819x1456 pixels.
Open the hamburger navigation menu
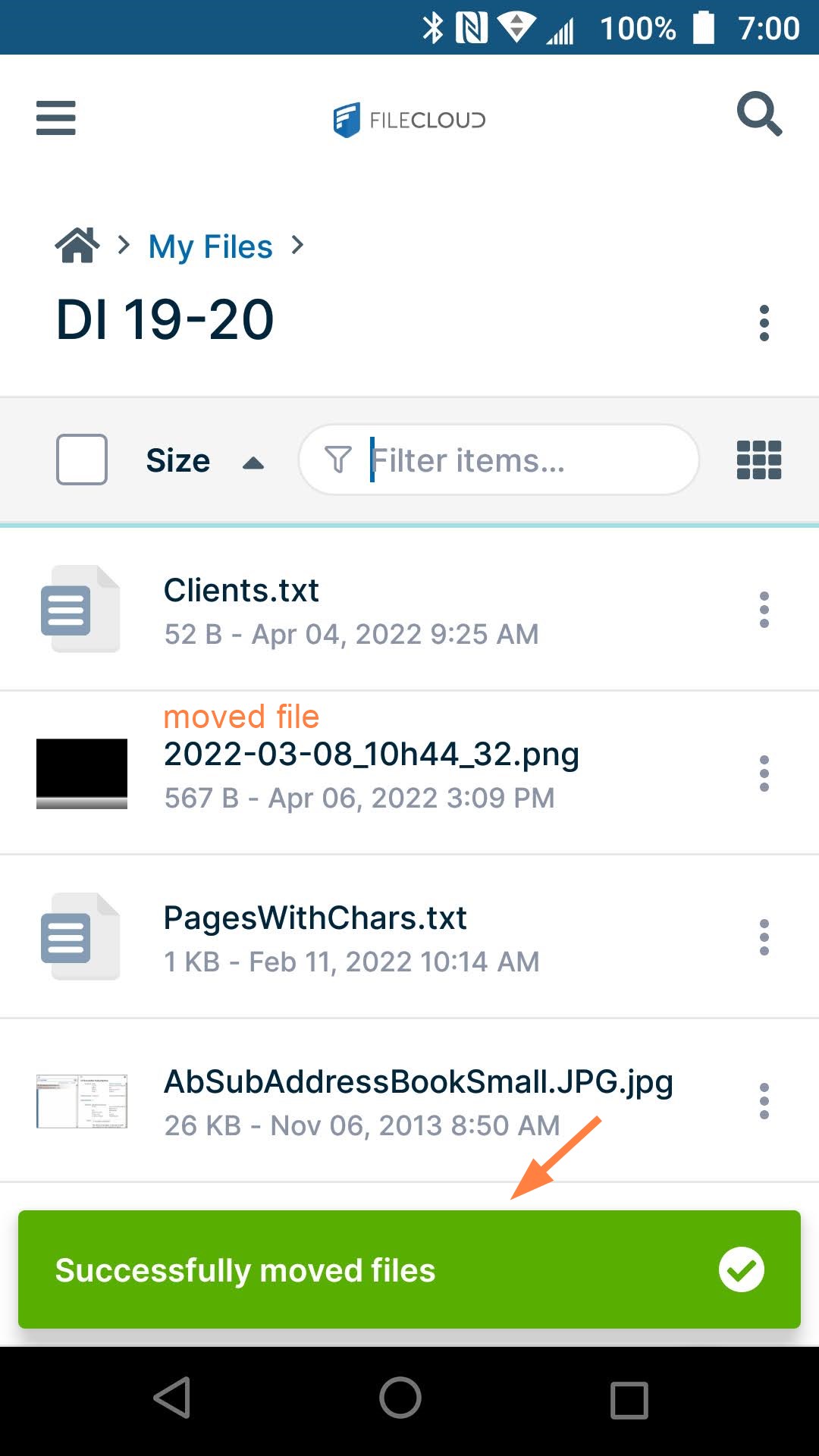point(56,118)
